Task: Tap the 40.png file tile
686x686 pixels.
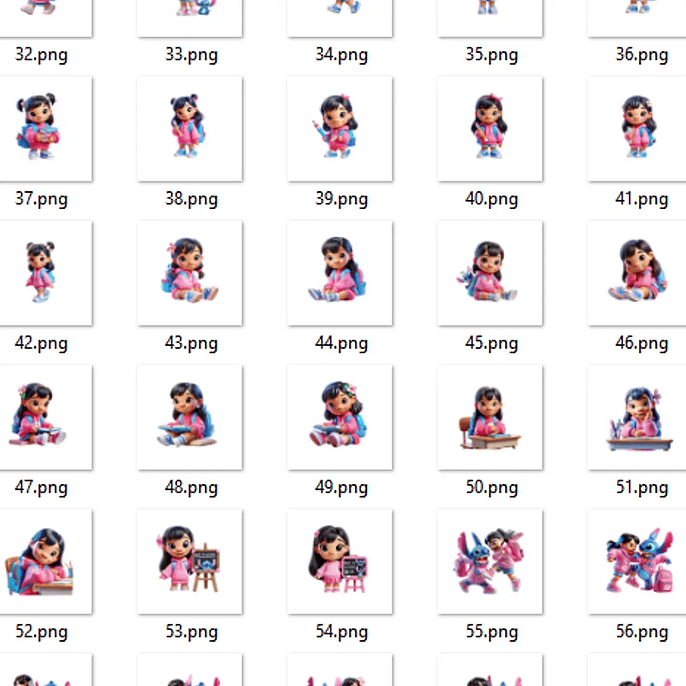Action: point(490,129)
